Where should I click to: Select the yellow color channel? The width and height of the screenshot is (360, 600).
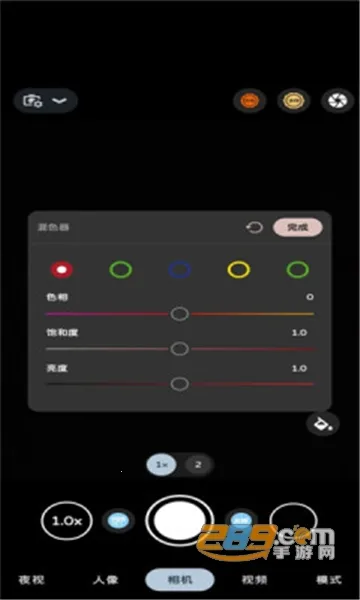pyautogui.click(x=239, y=269)
